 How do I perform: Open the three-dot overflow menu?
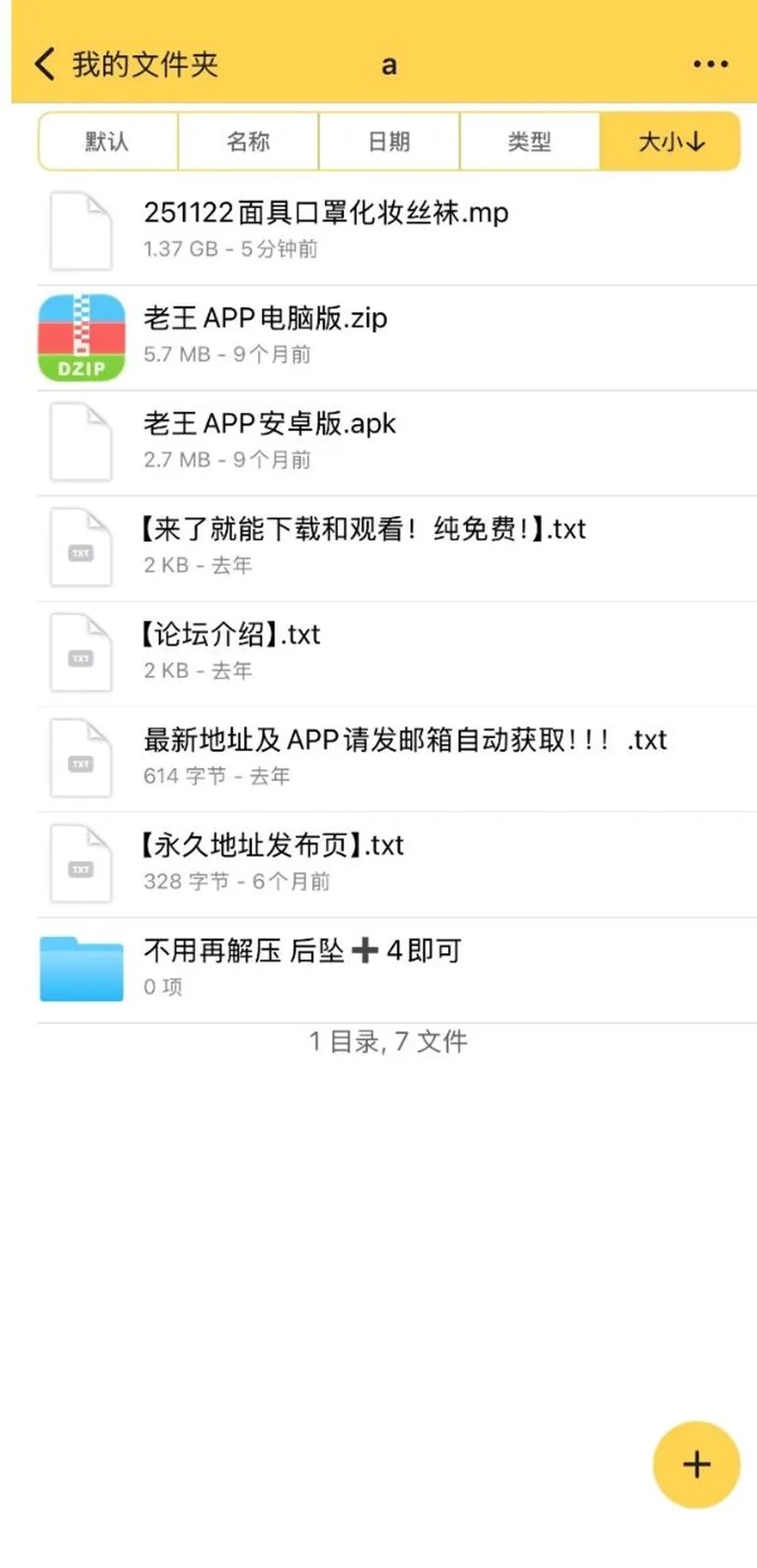710,64
